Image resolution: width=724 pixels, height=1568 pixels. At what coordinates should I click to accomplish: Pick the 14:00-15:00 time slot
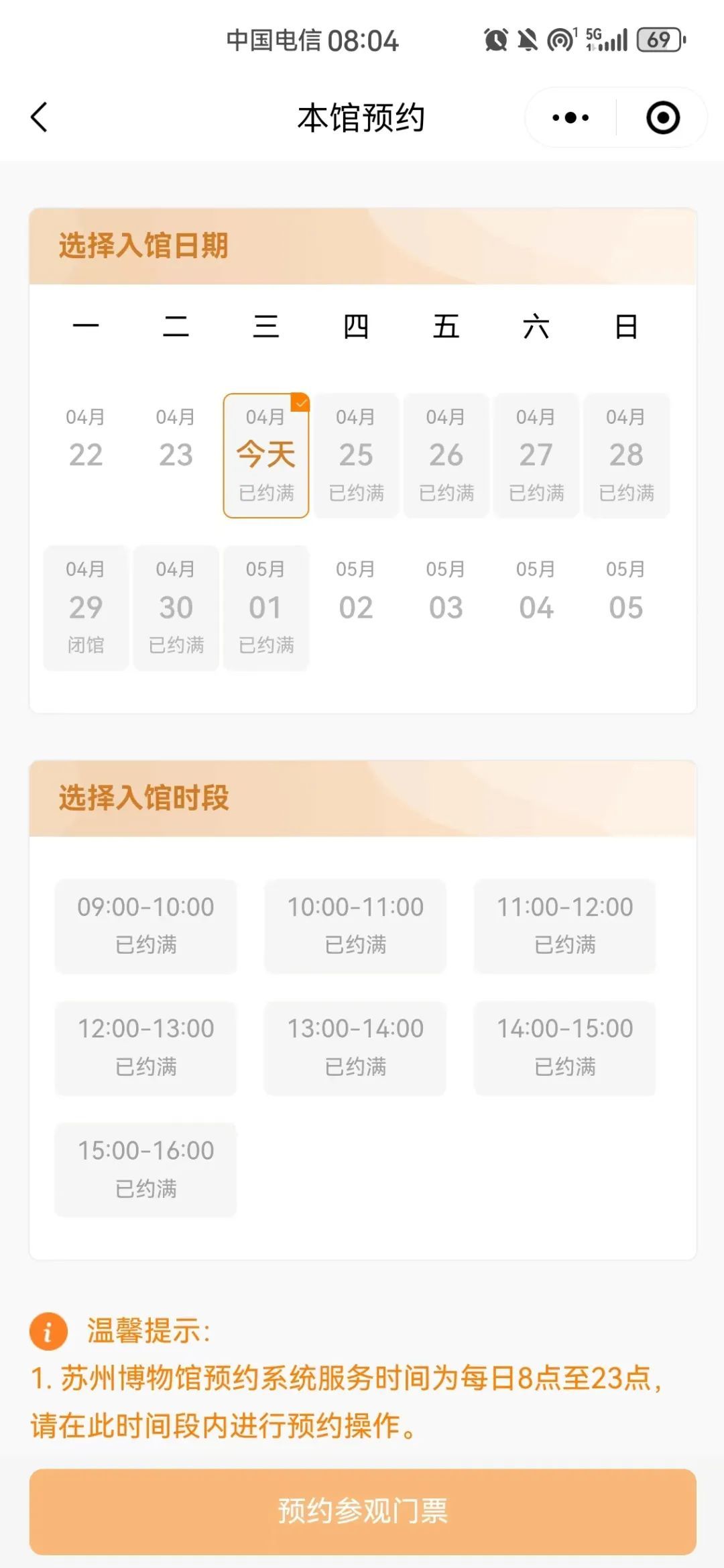point(564,1048)
